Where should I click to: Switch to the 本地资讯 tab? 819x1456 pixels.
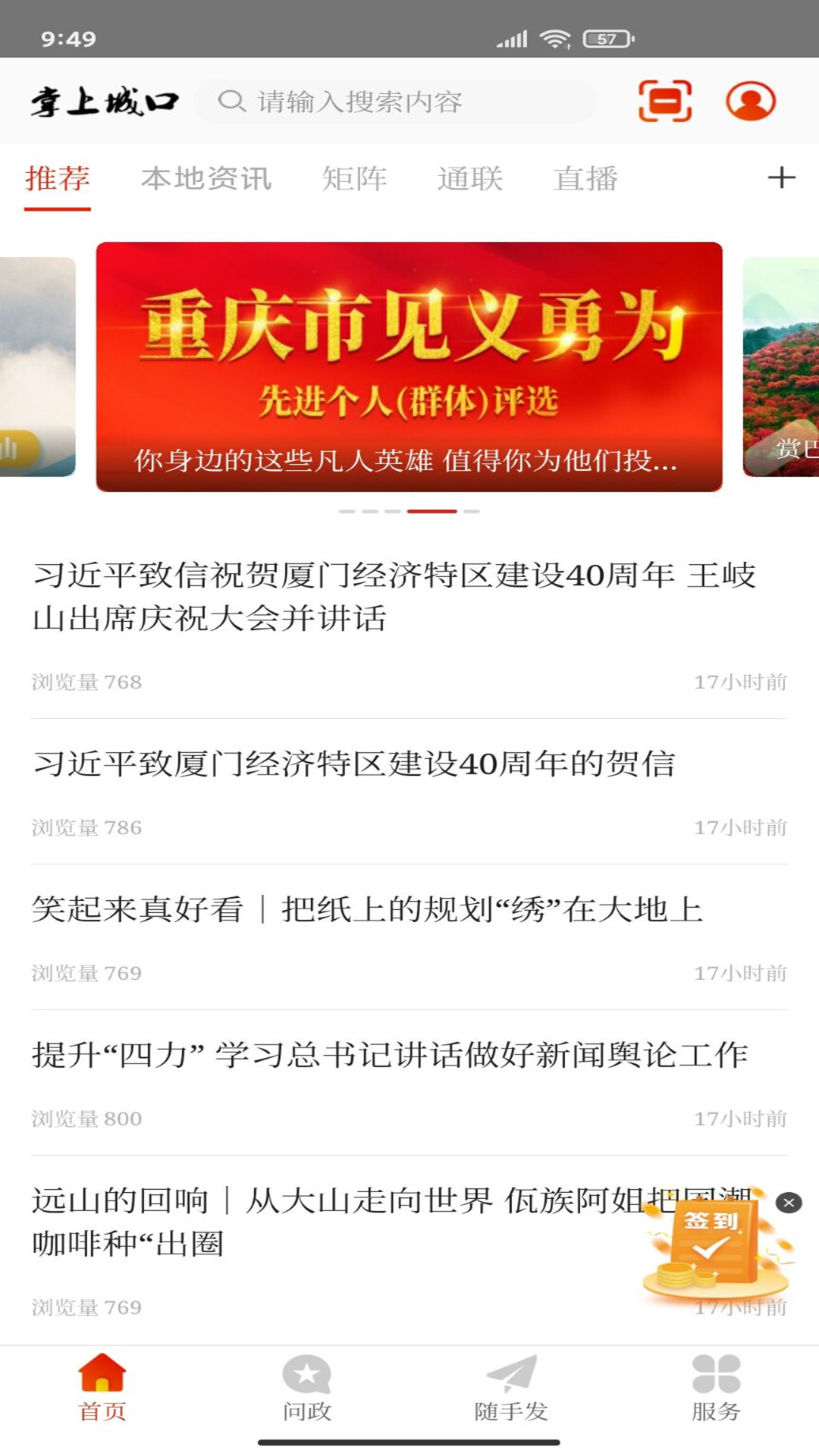(208, 179)
